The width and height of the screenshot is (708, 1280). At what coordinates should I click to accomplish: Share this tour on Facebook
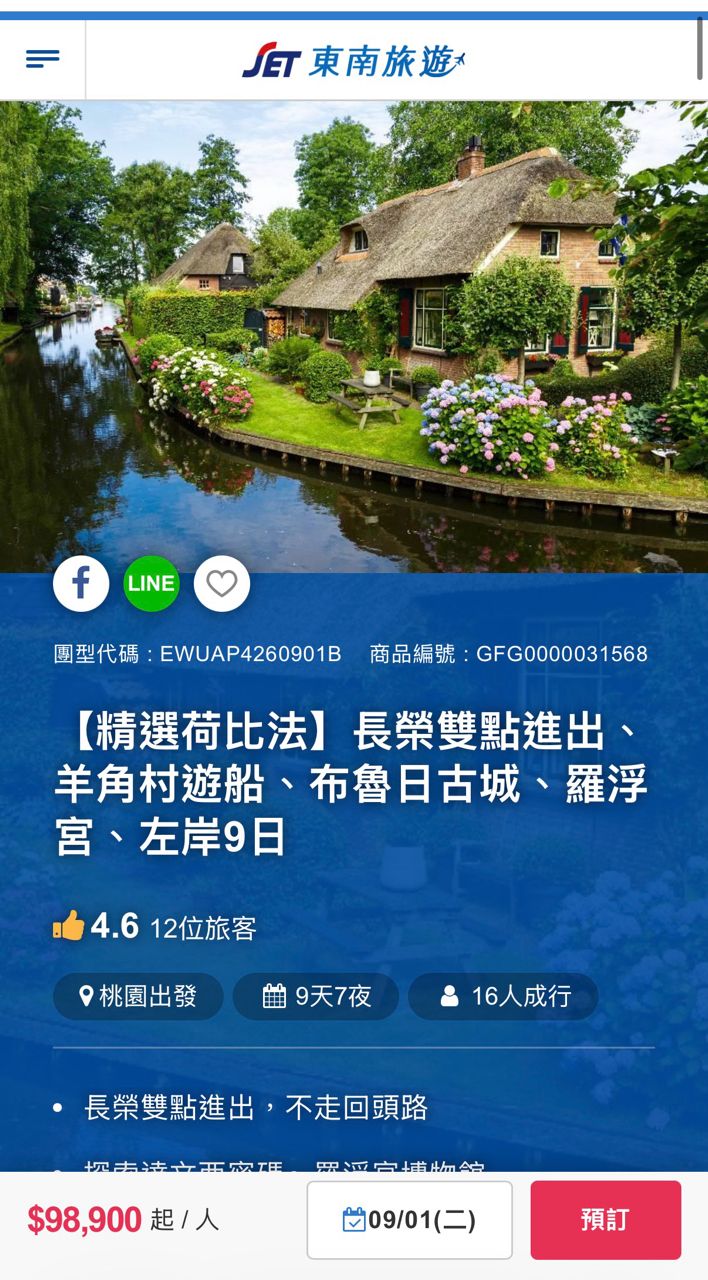coord(81,584)
